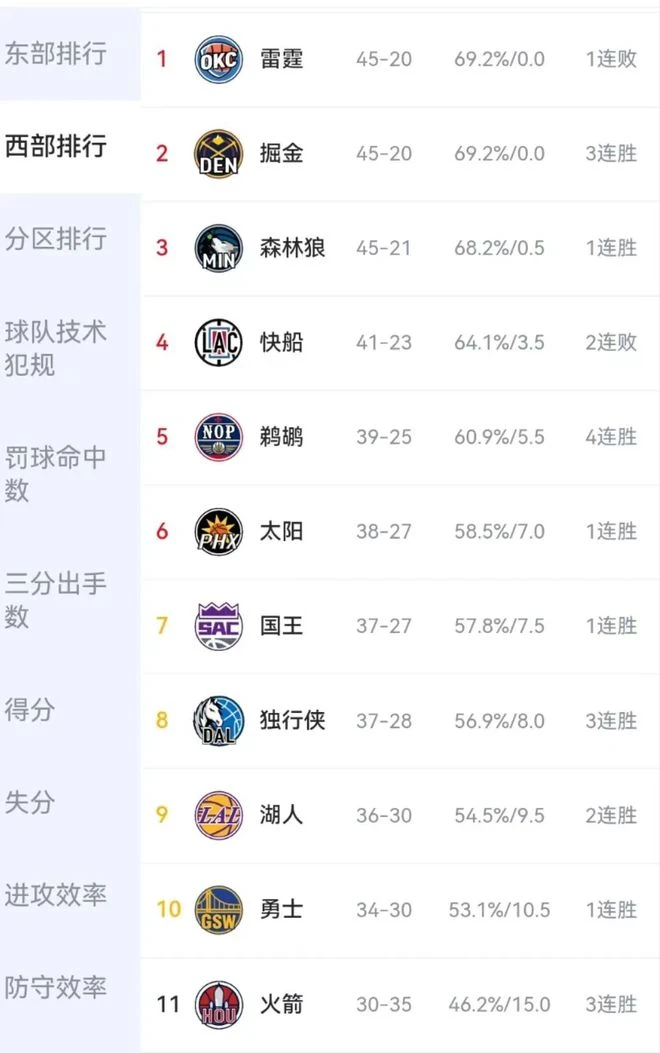Show 进攻效率 ranking
This screenshot has width=660, height=1053.
pos(56,894)
